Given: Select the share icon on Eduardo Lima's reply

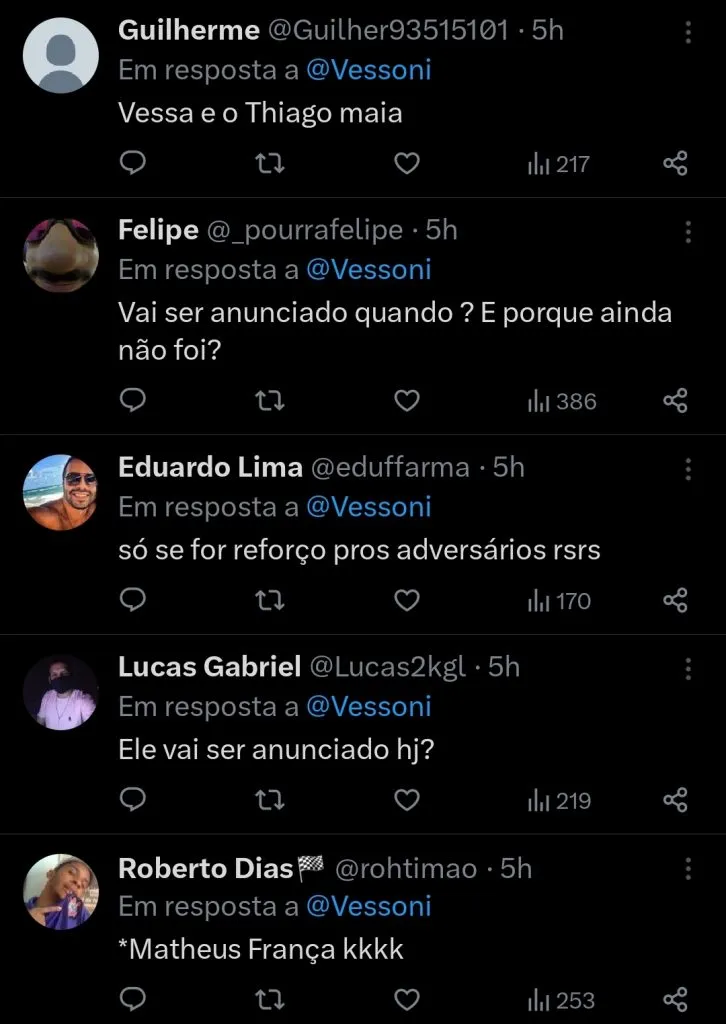Looking at the screenshot, I should [x=676, y=600].
